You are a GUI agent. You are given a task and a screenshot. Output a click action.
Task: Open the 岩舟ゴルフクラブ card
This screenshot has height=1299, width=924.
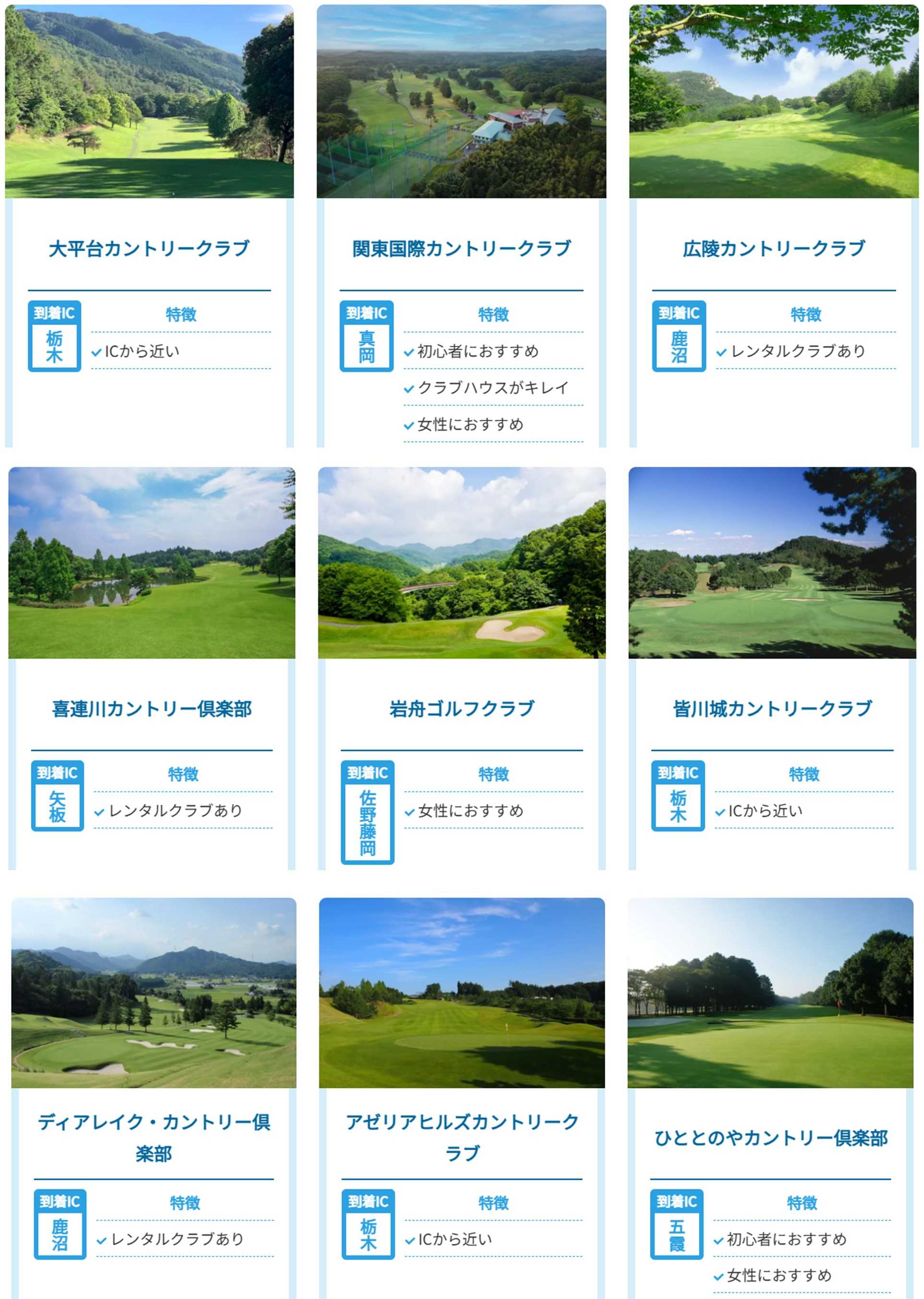pos(461,709)
